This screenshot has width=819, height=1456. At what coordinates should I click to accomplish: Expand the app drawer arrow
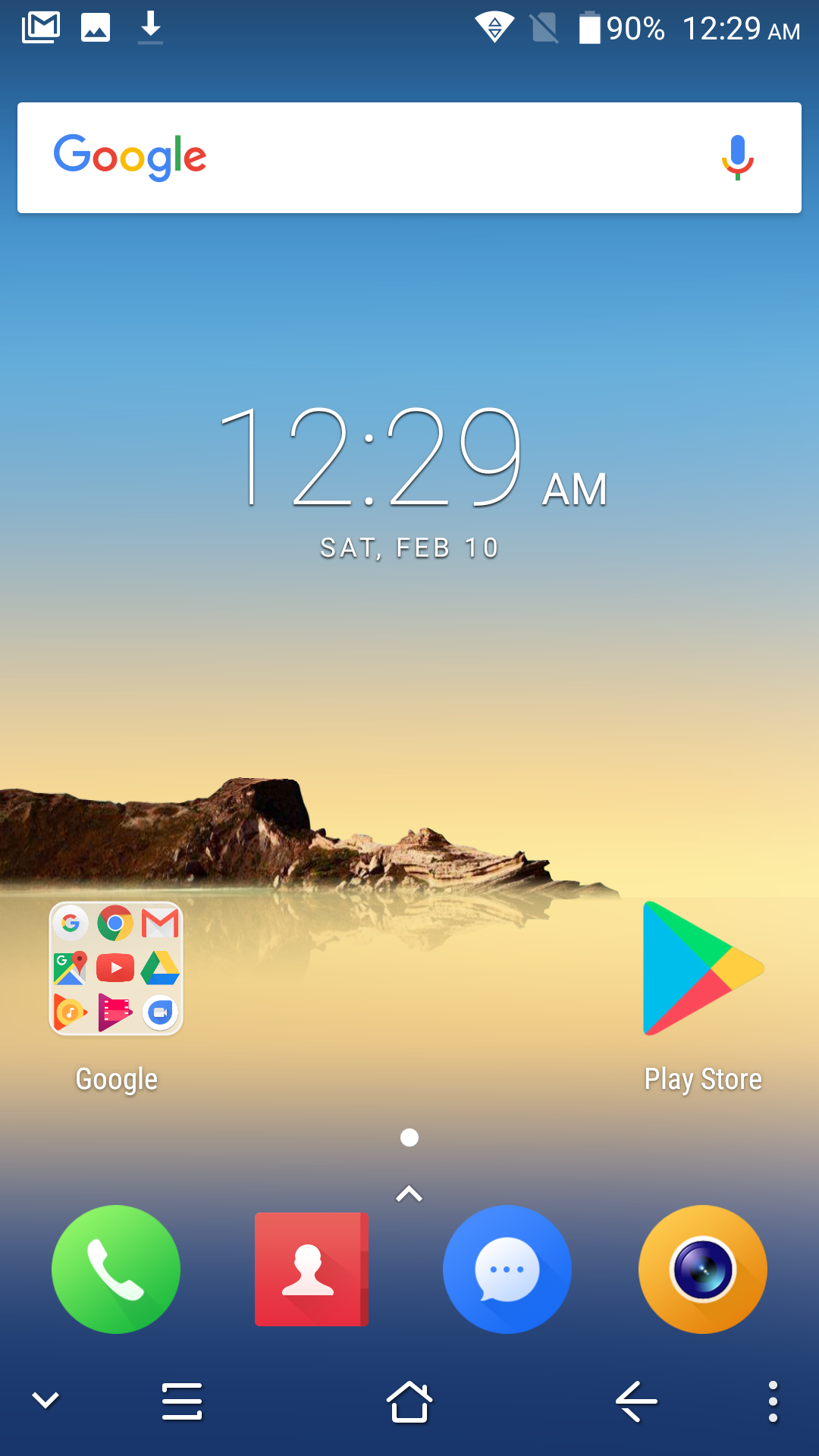[409, 1194]
